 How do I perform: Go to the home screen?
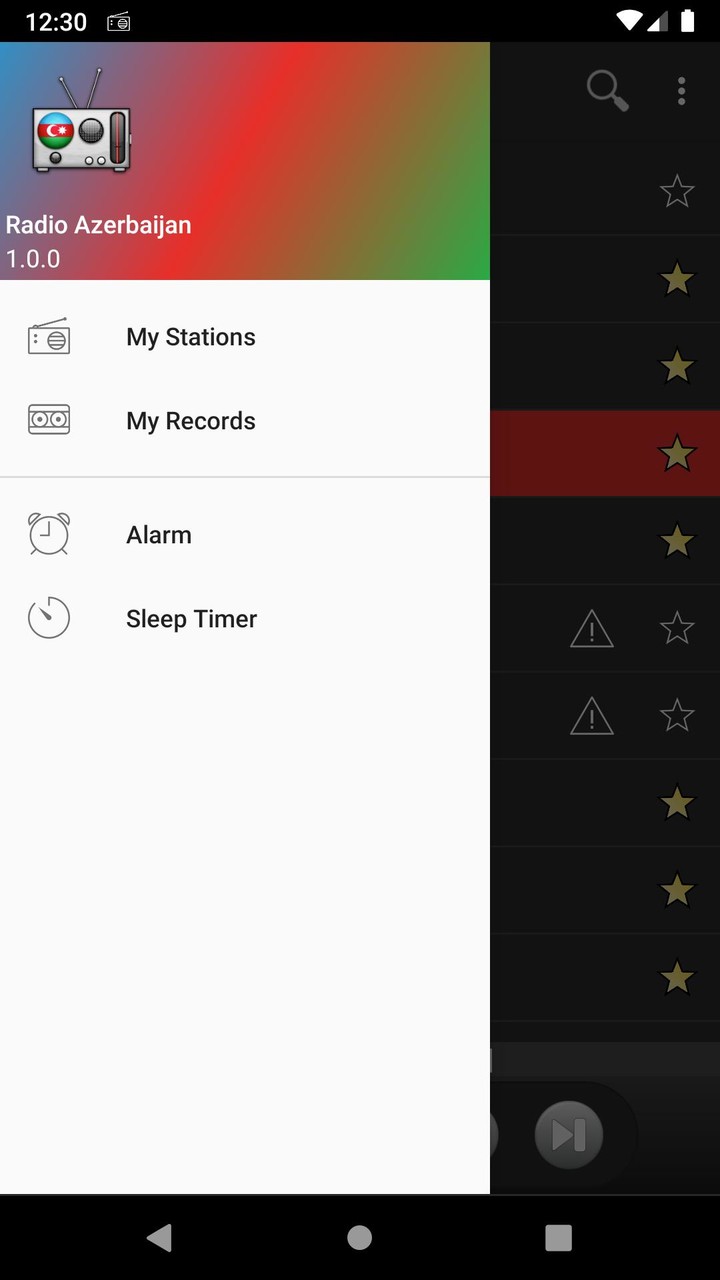(360, 1238)
